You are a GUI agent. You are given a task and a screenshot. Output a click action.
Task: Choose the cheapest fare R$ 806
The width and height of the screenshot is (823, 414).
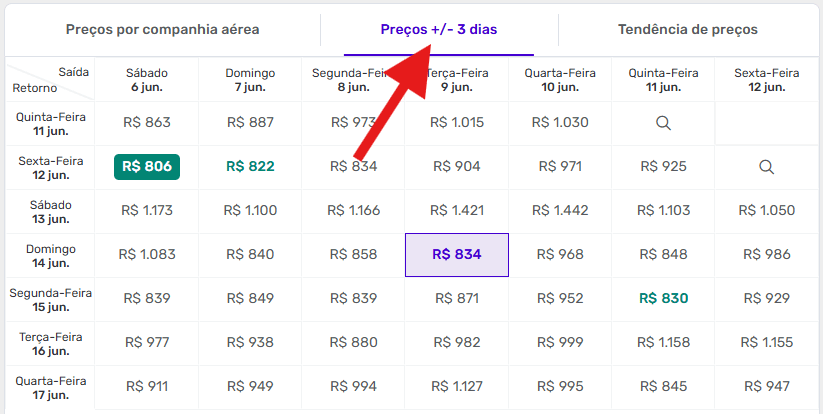pyautogui.click(x=146, y=167)
